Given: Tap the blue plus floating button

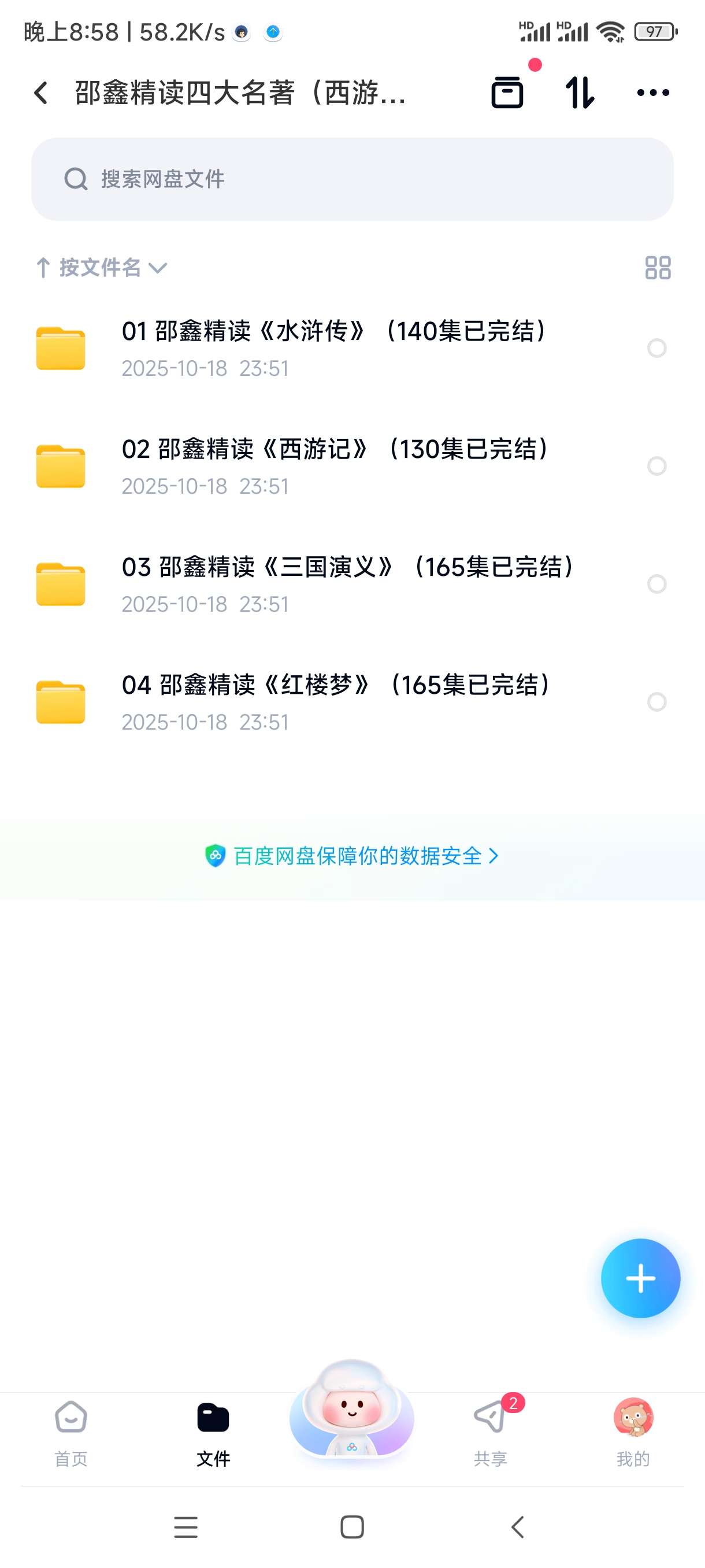Looking at the screenshot, I should point(640,1278).
